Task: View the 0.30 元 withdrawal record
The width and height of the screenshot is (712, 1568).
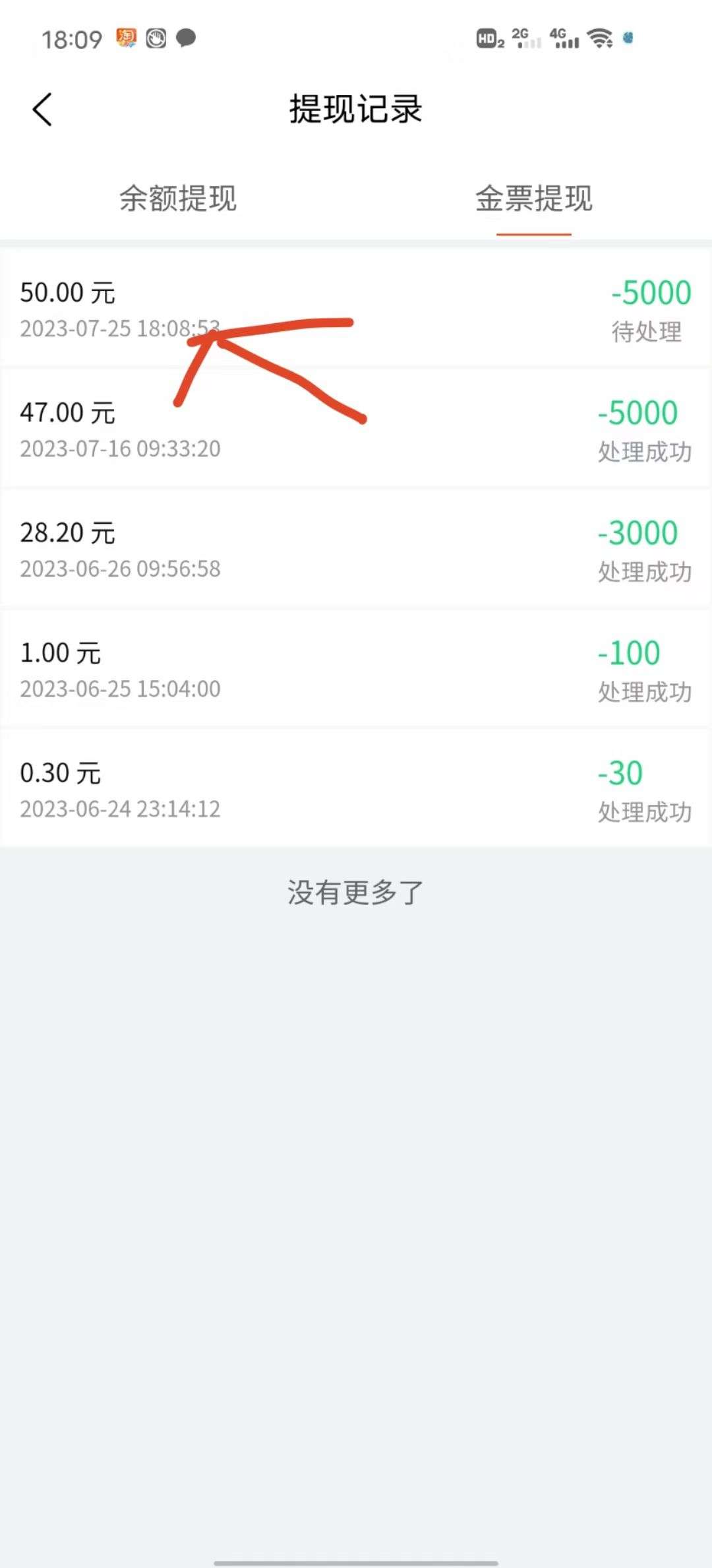Action: (356, 788)
